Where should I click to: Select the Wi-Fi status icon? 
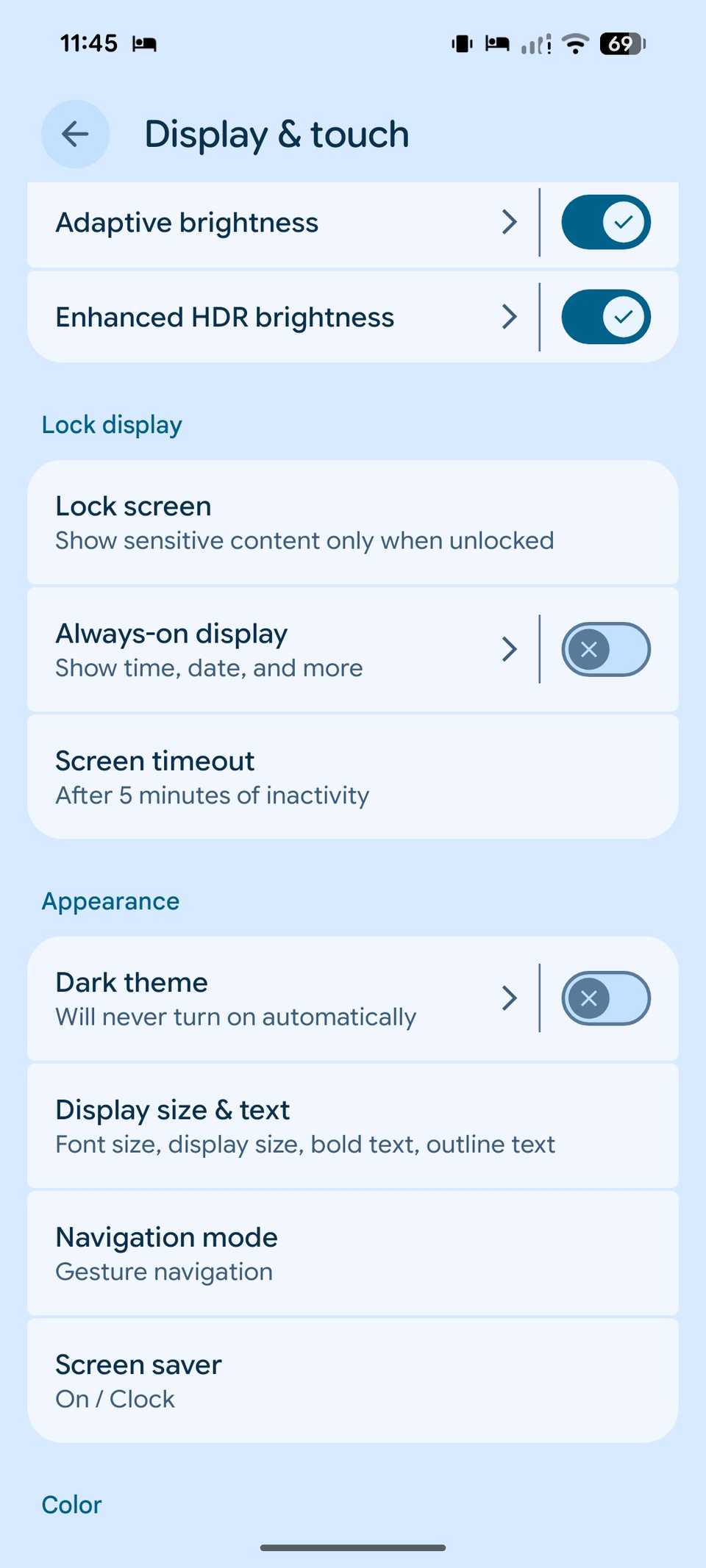coord(576,44)
